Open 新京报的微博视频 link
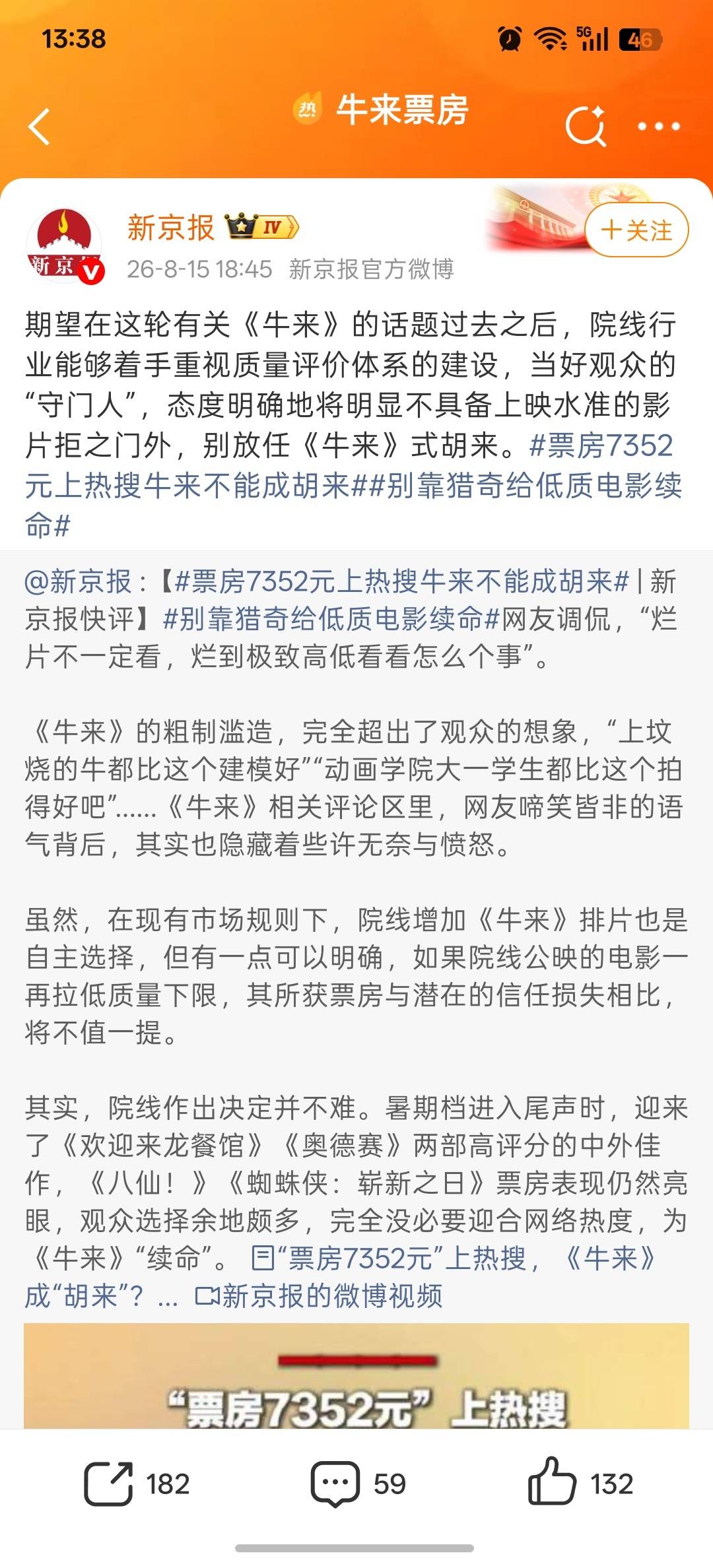This screenshot has width=713, height=1568. point(319,1295)
